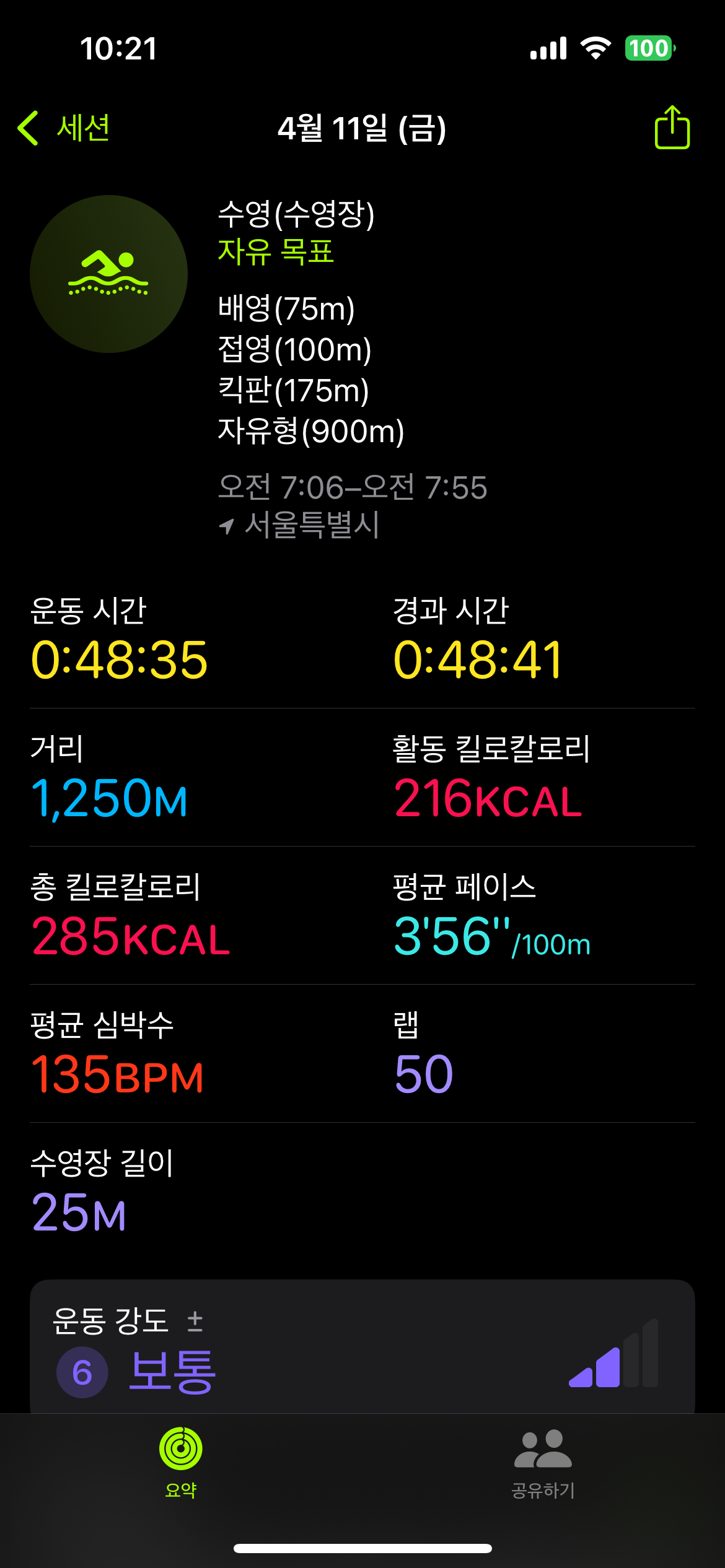This screenshot has width=725, height=1568.
Task: Open the 운동 강도 effort card
Action: 362,1348
